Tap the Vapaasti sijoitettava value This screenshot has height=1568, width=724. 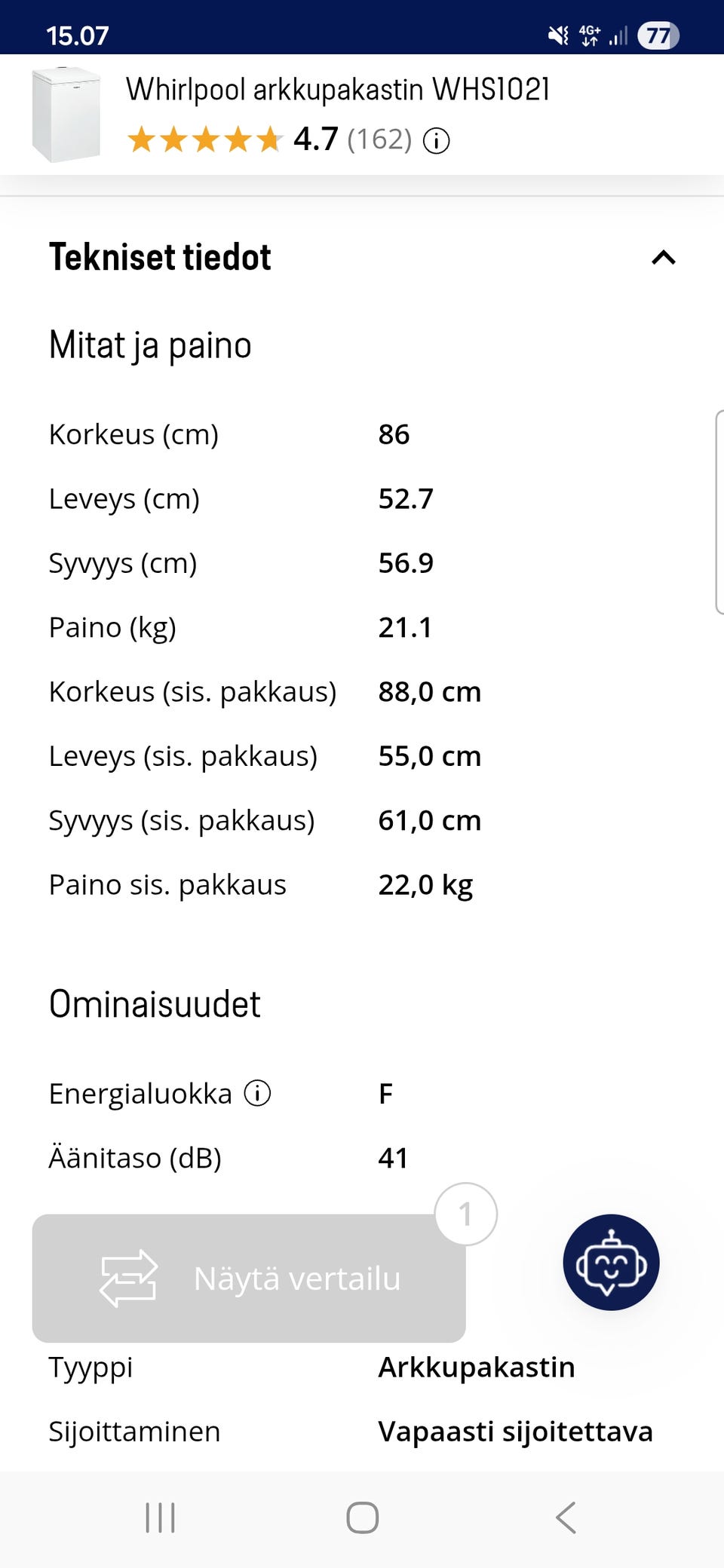click(x=517, y=1430)
